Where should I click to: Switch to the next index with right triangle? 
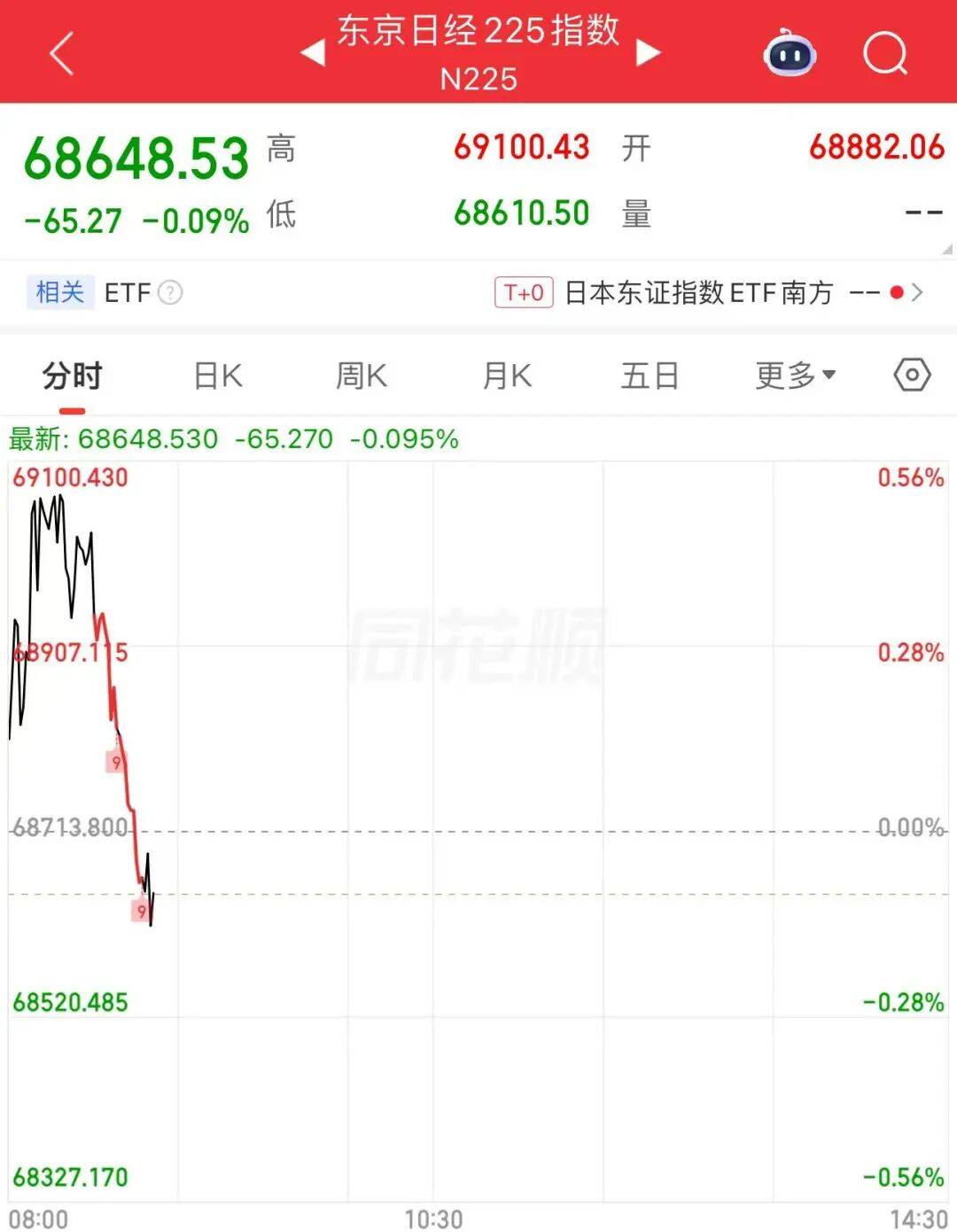pos(649,53)
